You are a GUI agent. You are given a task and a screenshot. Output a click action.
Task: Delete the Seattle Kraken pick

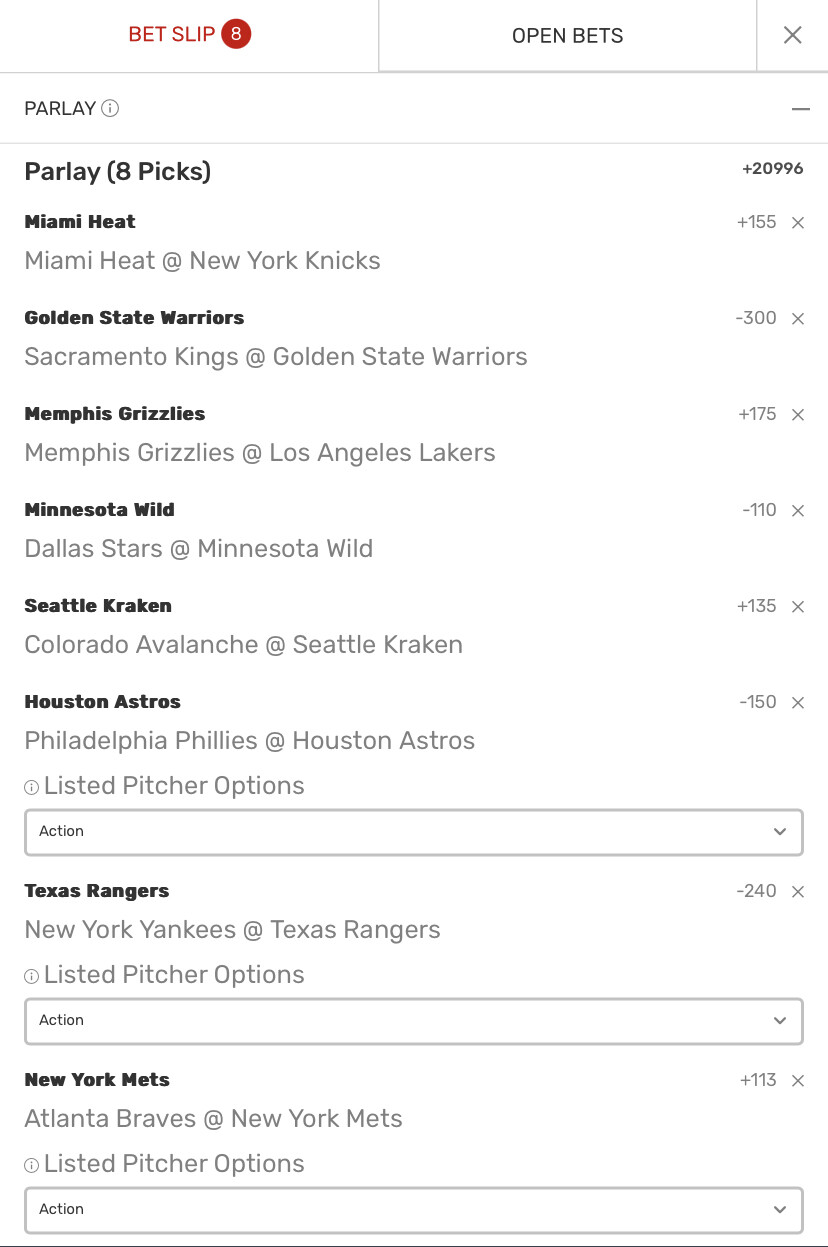click(x=798, y=607)
